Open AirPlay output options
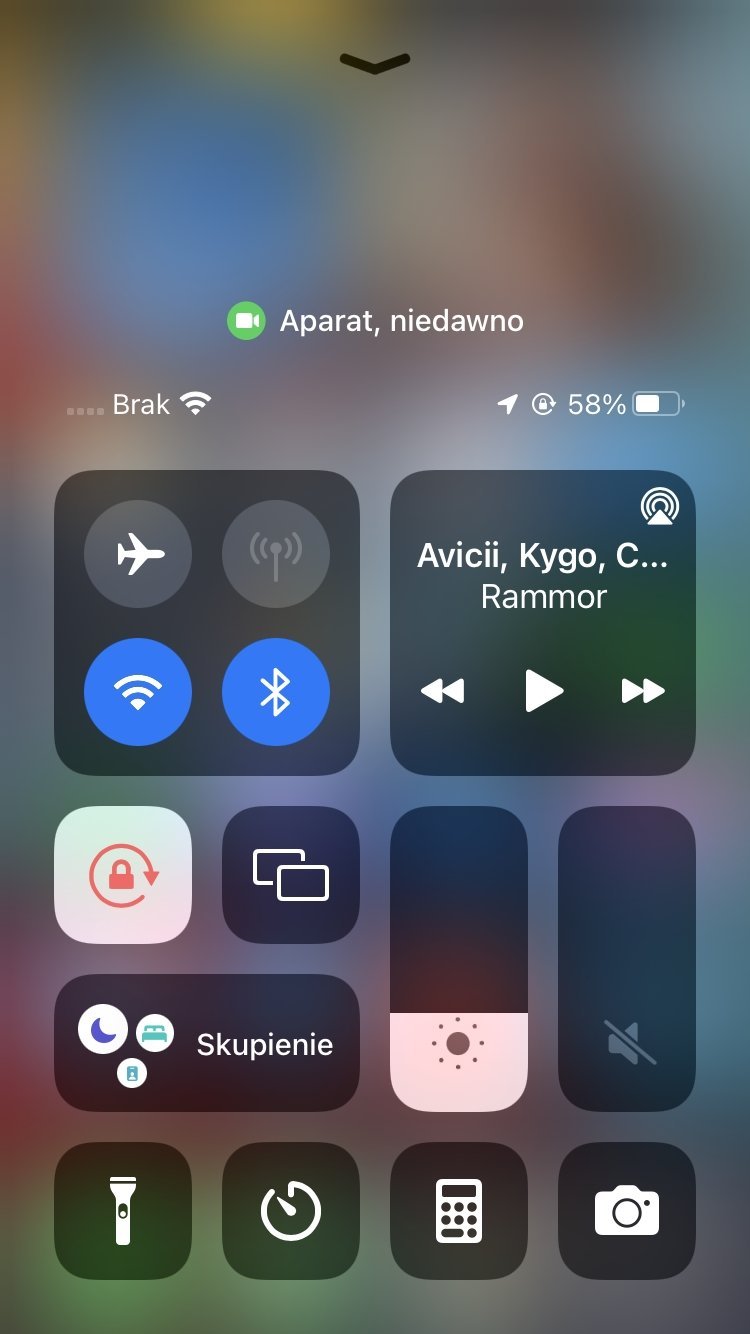 (x=659, y=507)
